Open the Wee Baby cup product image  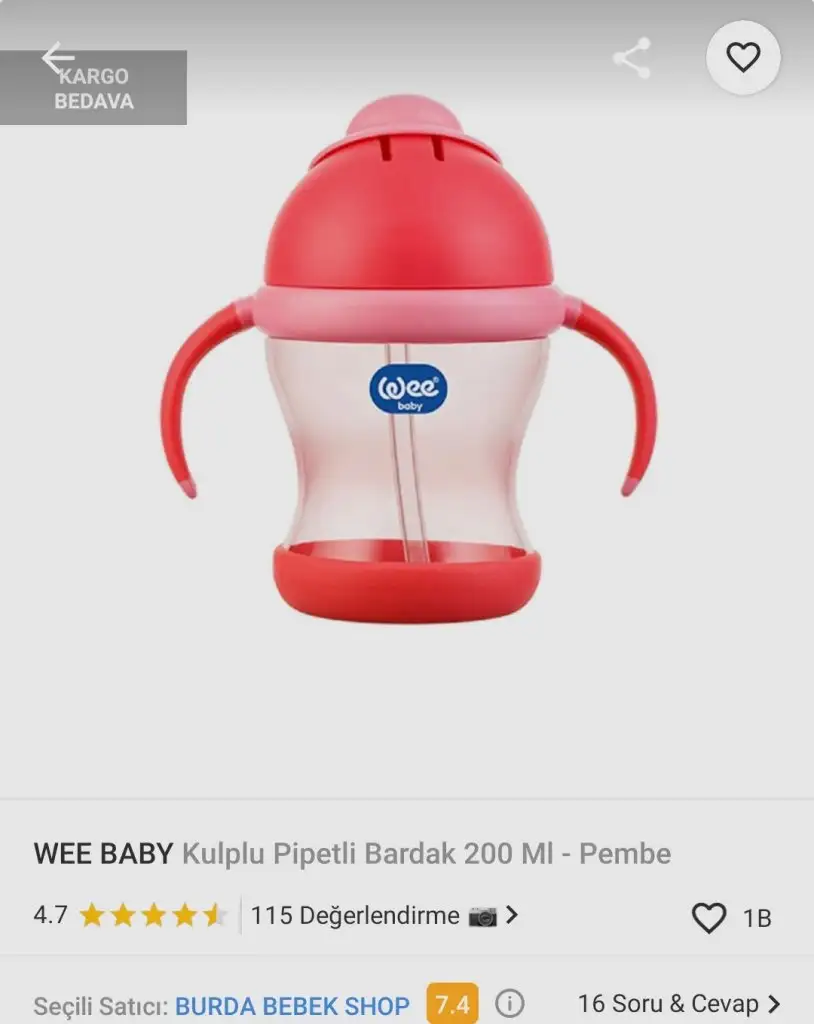pyautogui.click(x=407, y=360)
